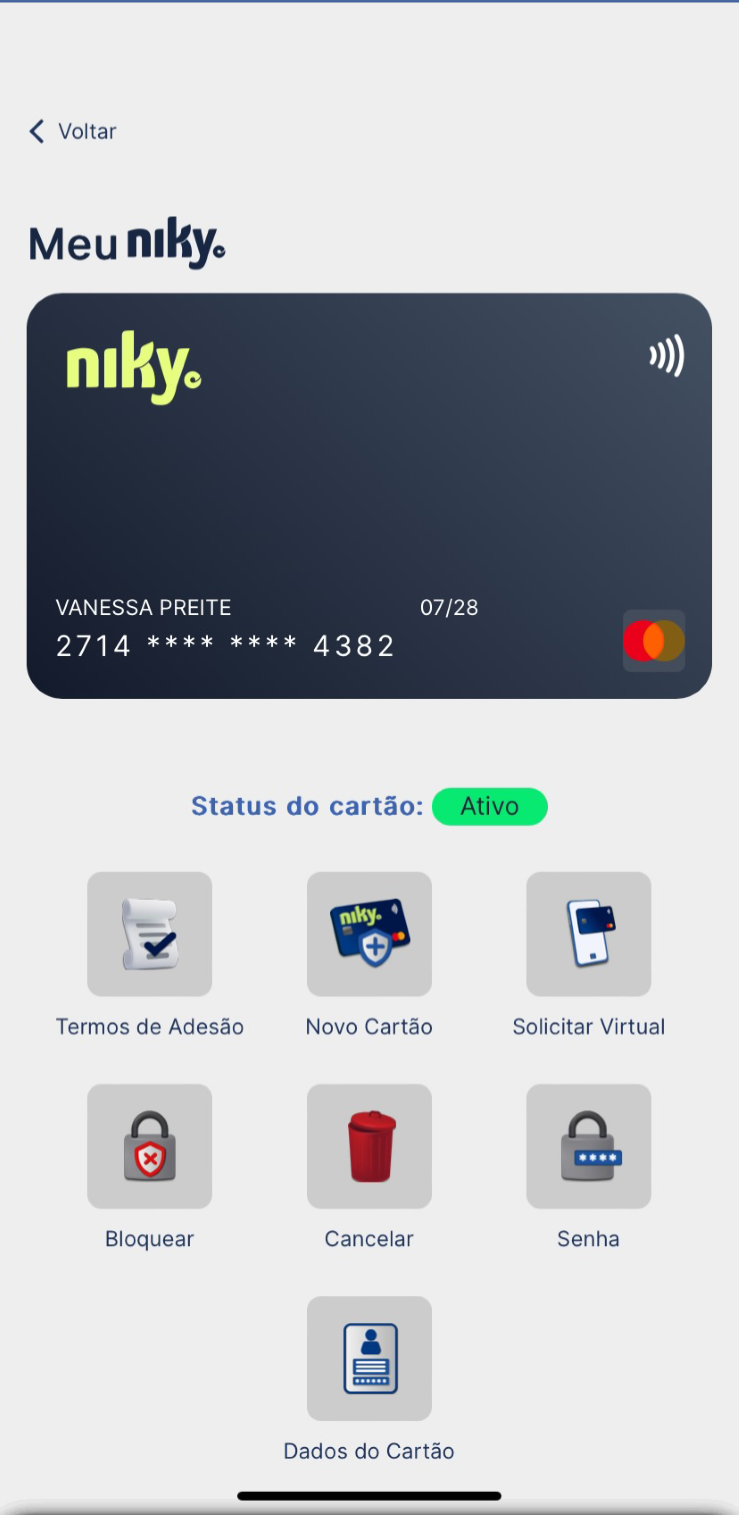View Dados do Cartão details
Image resolution: width=739 pixels, height=1515 pixels.
coord(369,1358)
